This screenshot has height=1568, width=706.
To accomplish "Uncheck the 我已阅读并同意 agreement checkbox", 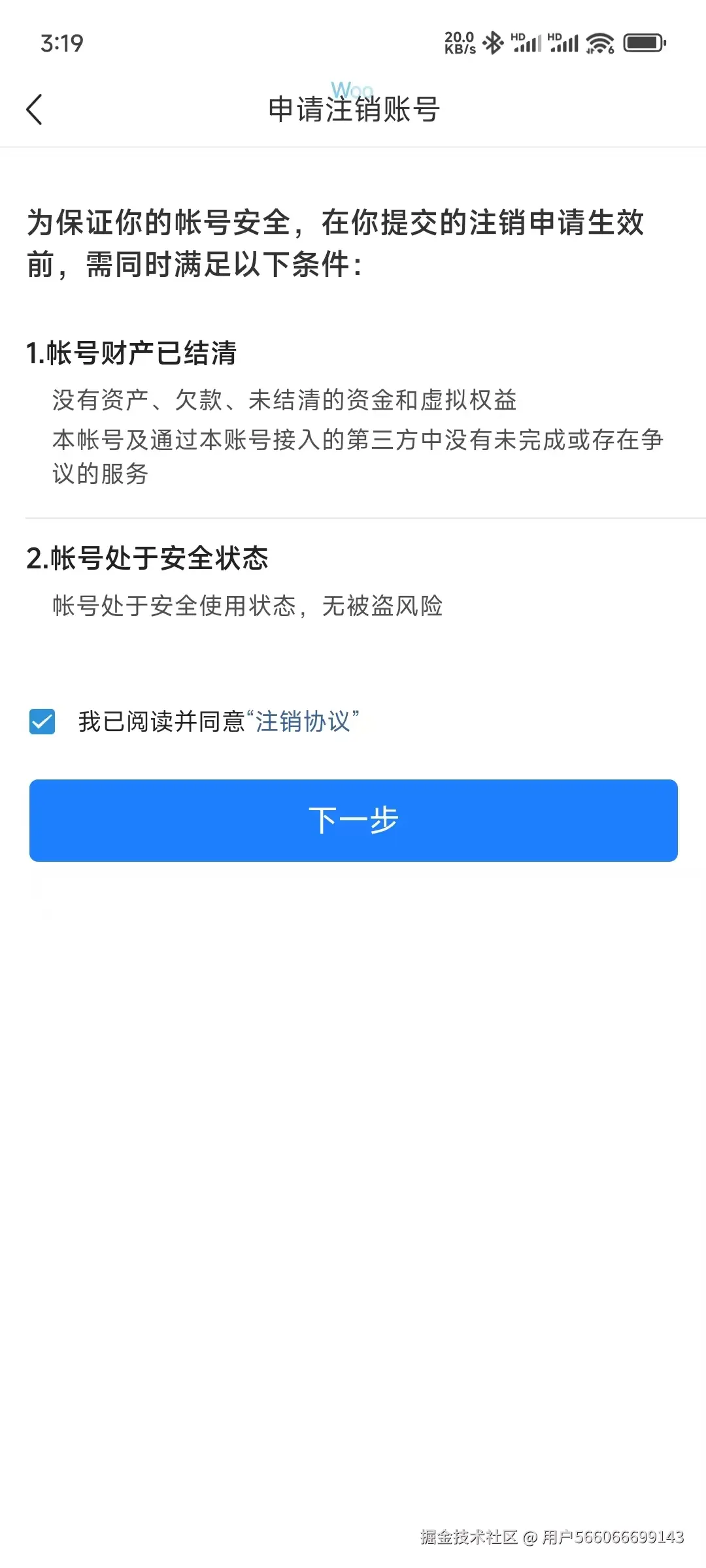I will point(42,722).
